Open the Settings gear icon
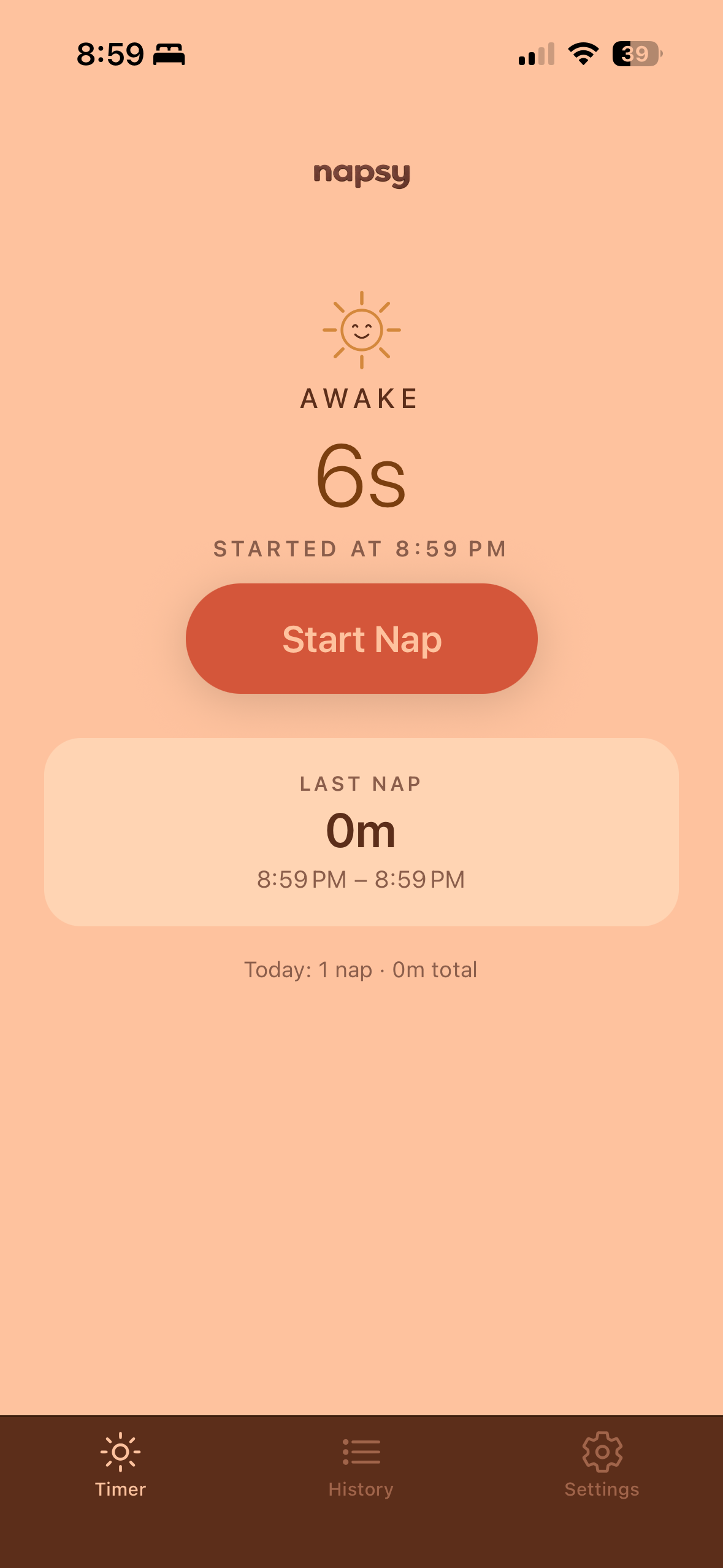This screenshot has width=723, height=1568. [x=602, y=1451]
